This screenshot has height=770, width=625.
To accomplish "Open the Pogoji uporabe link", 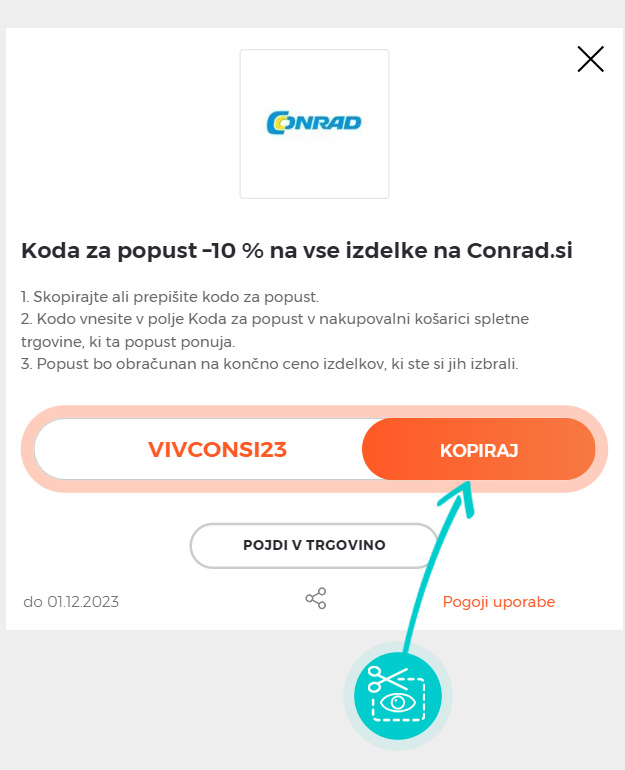I will point(498,602).
